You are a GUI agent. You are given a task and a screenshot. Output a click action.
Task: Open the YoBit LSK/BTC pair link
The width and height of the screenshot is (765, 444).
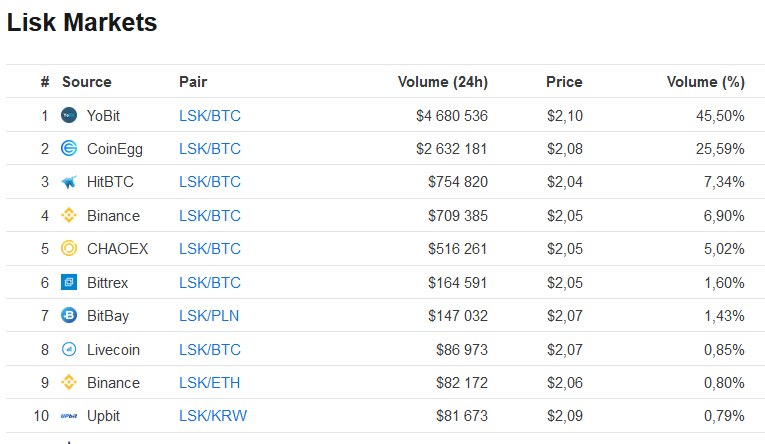point(209,116)
